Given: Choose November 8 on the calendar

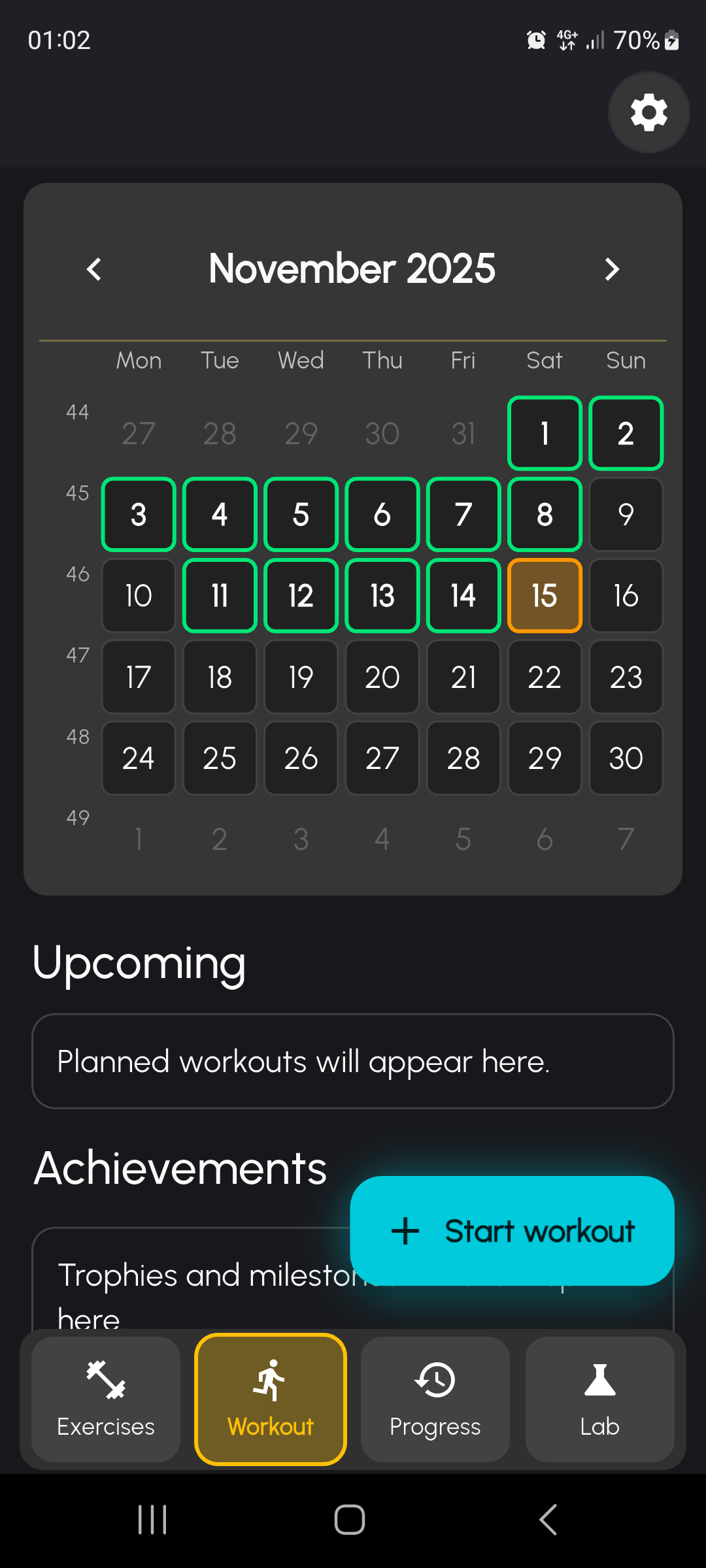Looking at the screenshot, I should (545, 515).
